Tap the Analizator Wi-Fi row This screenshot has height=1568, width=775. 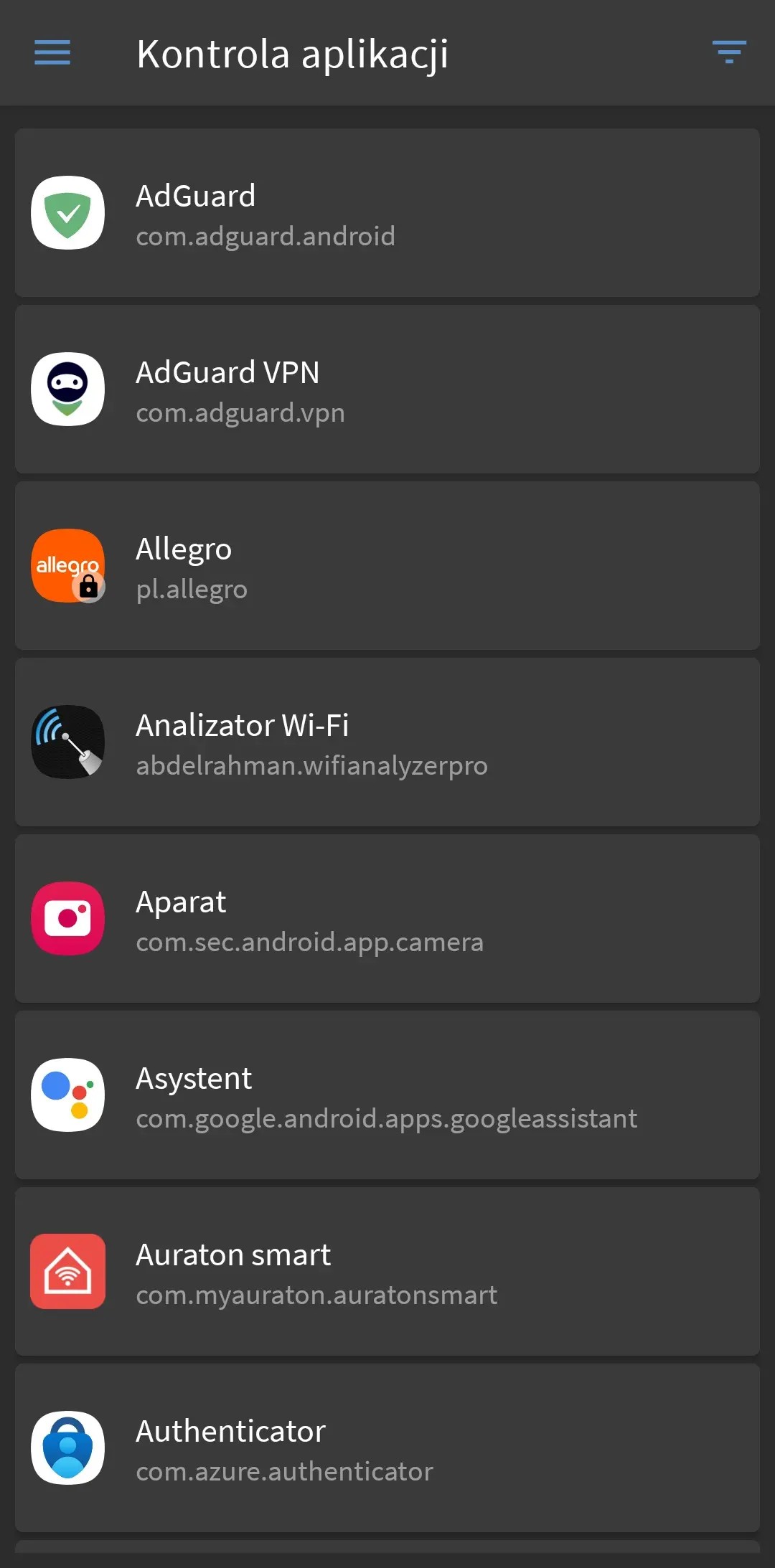[x=387, y=742]
